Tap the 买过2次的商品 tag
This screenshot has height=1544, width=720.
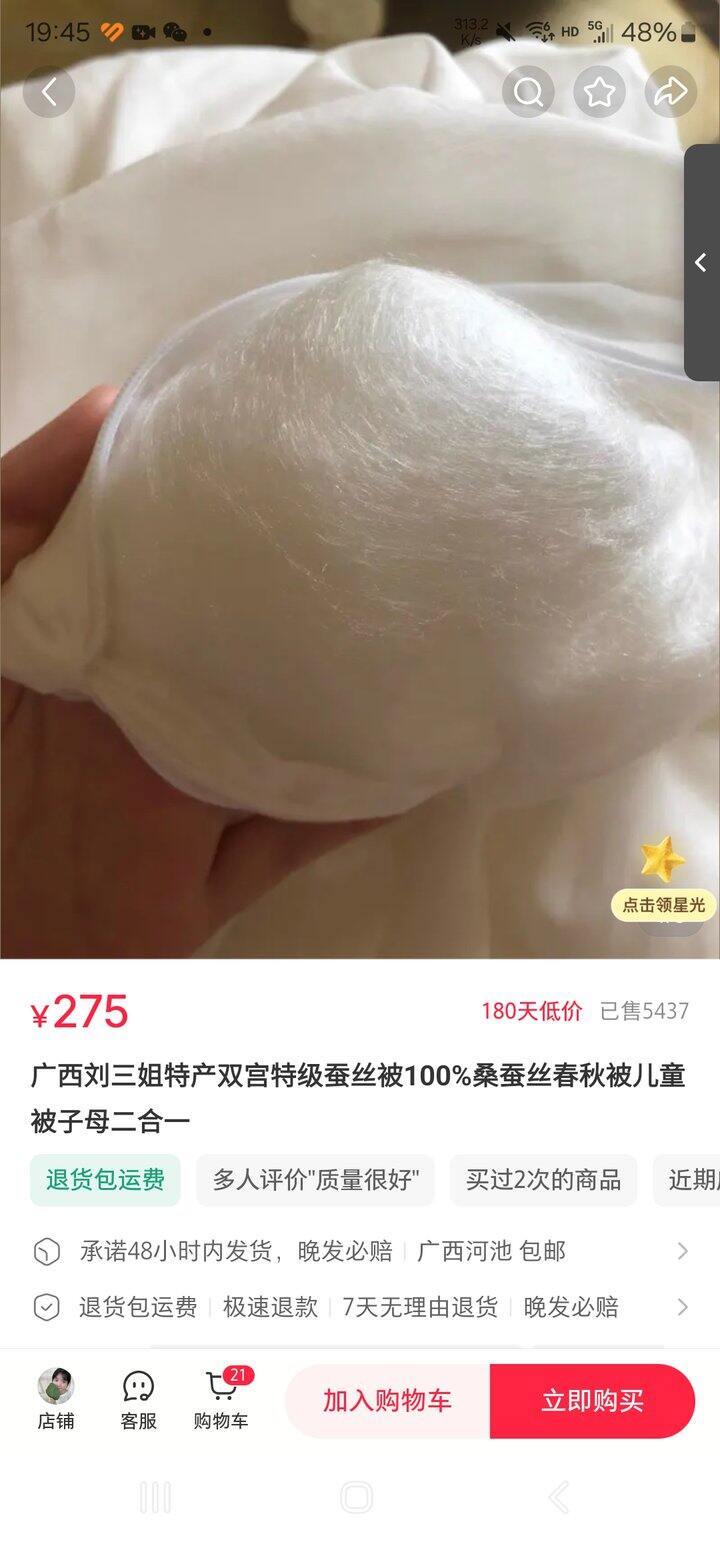(544, 1180)
